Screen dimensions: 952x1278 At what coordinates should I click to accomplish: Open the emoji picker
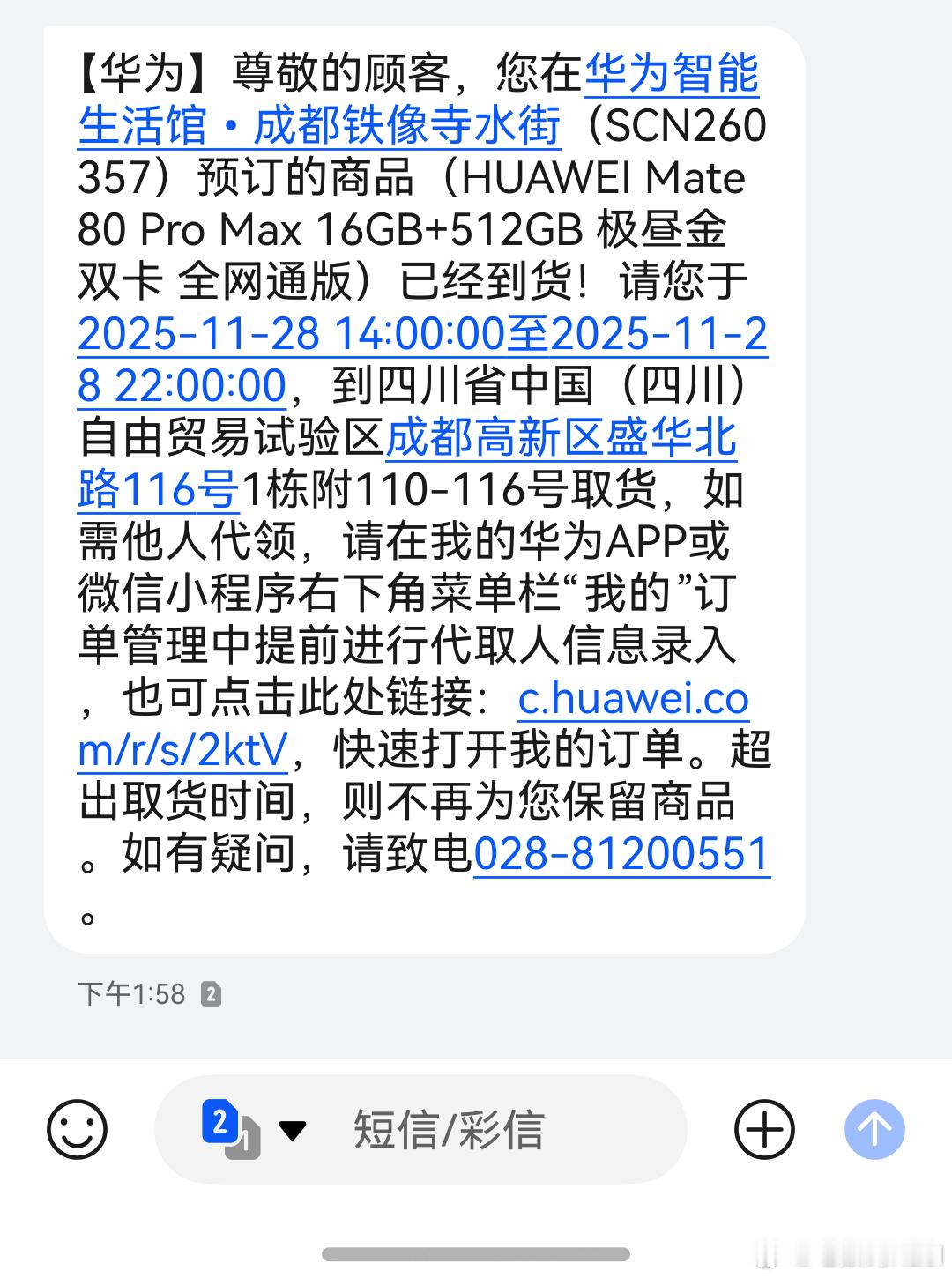tap(78, 1129)
